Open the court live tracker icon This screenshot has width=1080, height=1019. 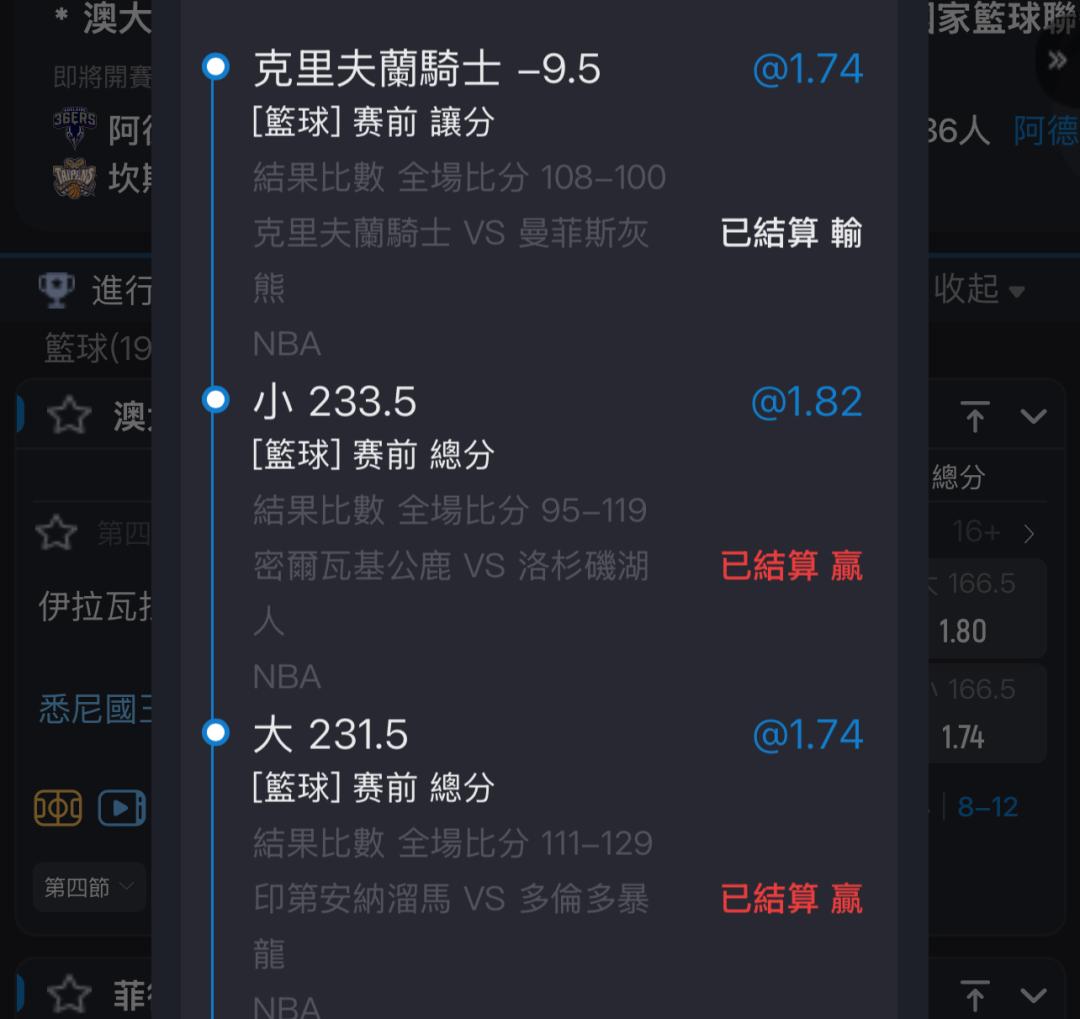(58, 808)
